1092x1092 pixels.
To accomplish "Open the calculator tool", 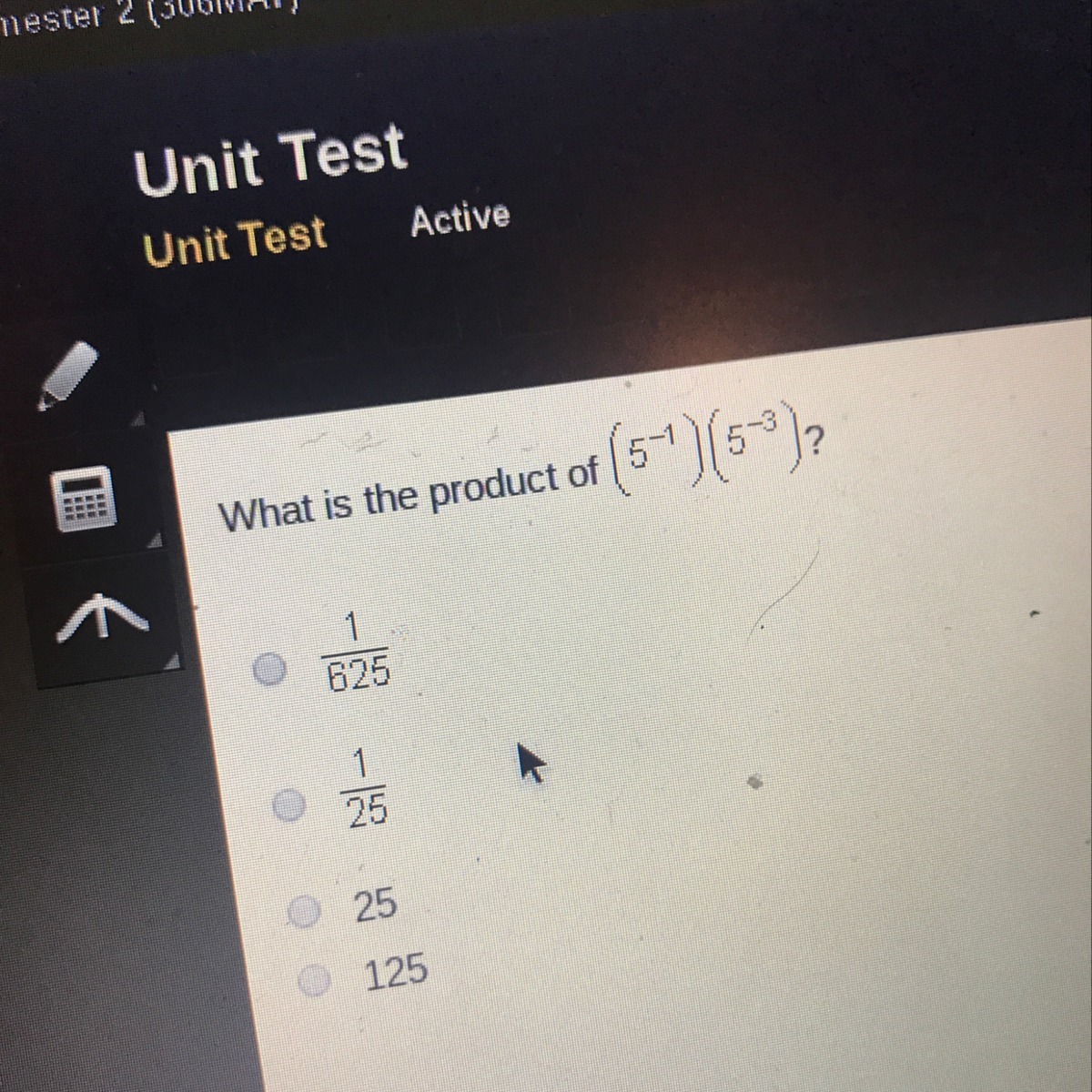I will pyautogui.click(x=83, y=498).
